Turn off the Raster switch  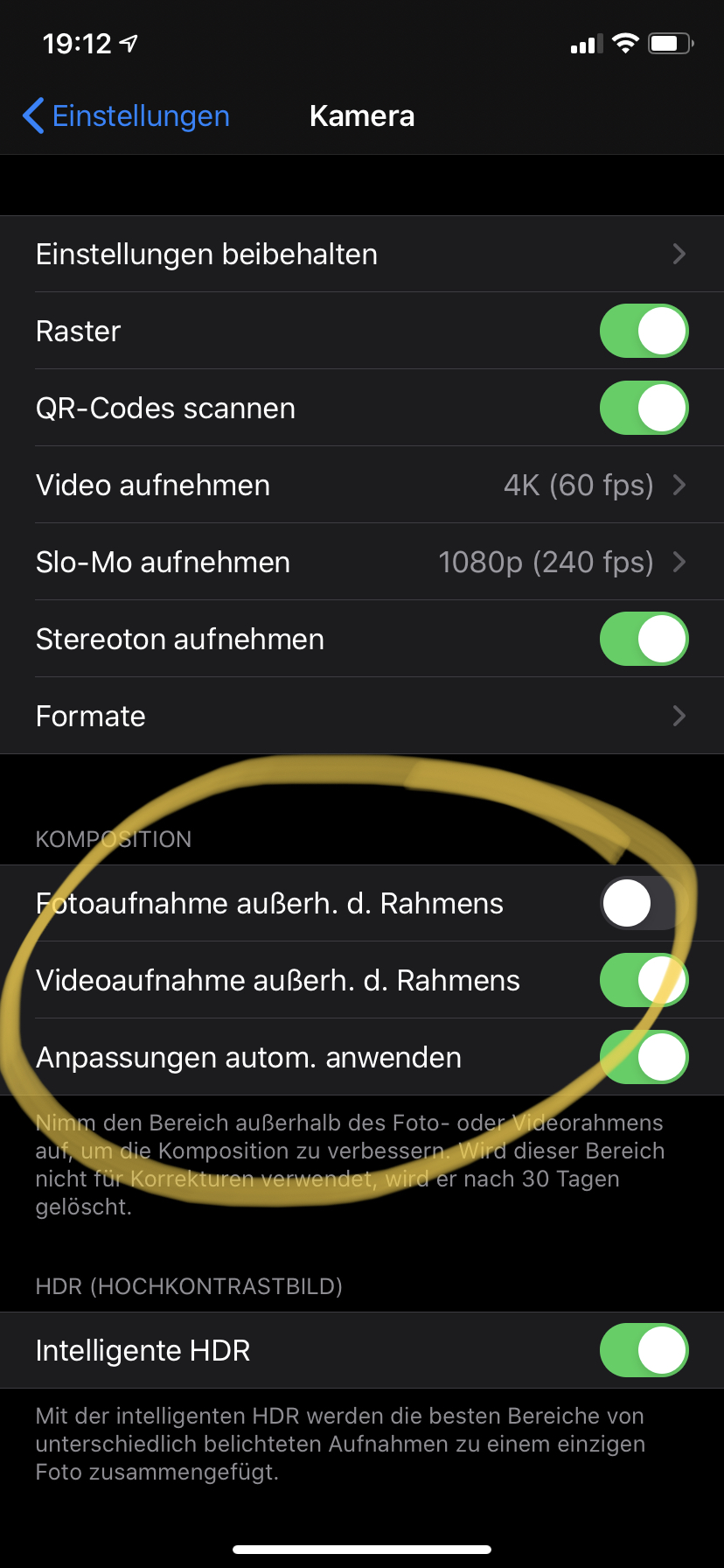[x=644, y=332]
